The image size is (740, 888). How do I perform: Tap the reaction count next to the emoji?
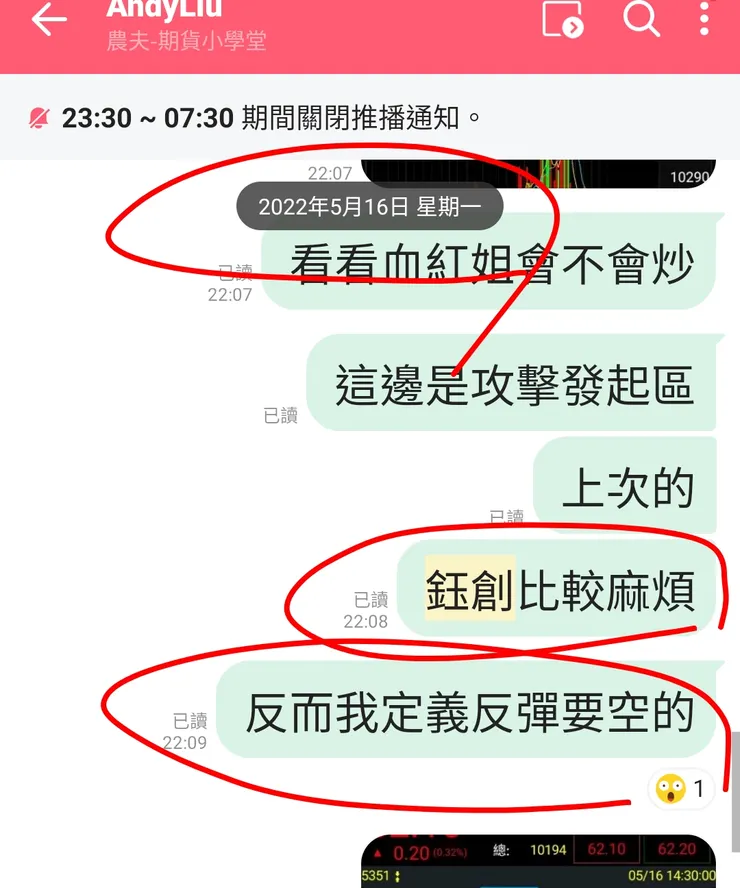(x=697, y=789)
